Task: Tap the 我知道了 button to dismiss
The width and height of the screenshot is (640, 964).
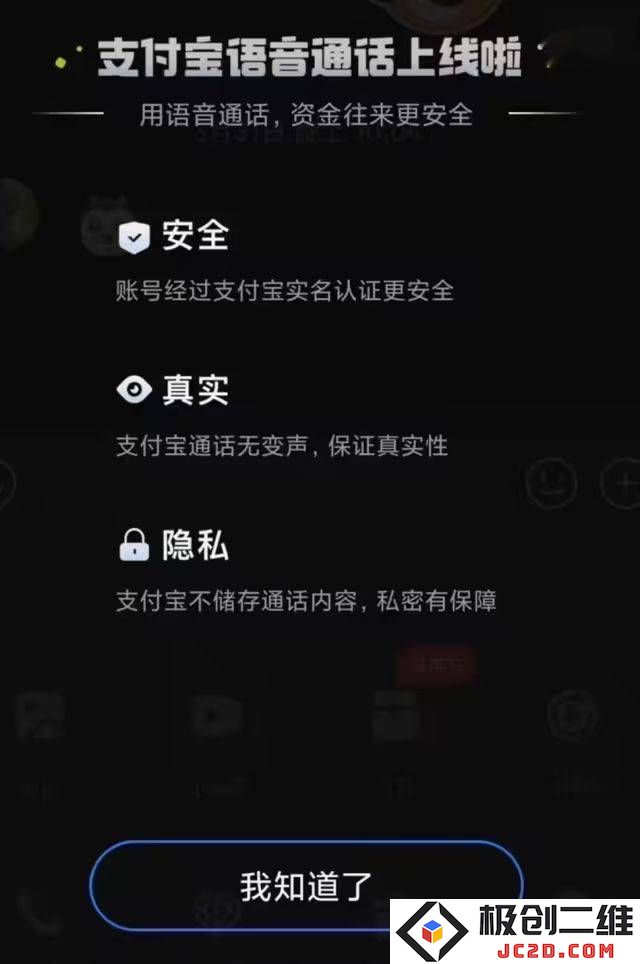Action: tap(305, 884)
